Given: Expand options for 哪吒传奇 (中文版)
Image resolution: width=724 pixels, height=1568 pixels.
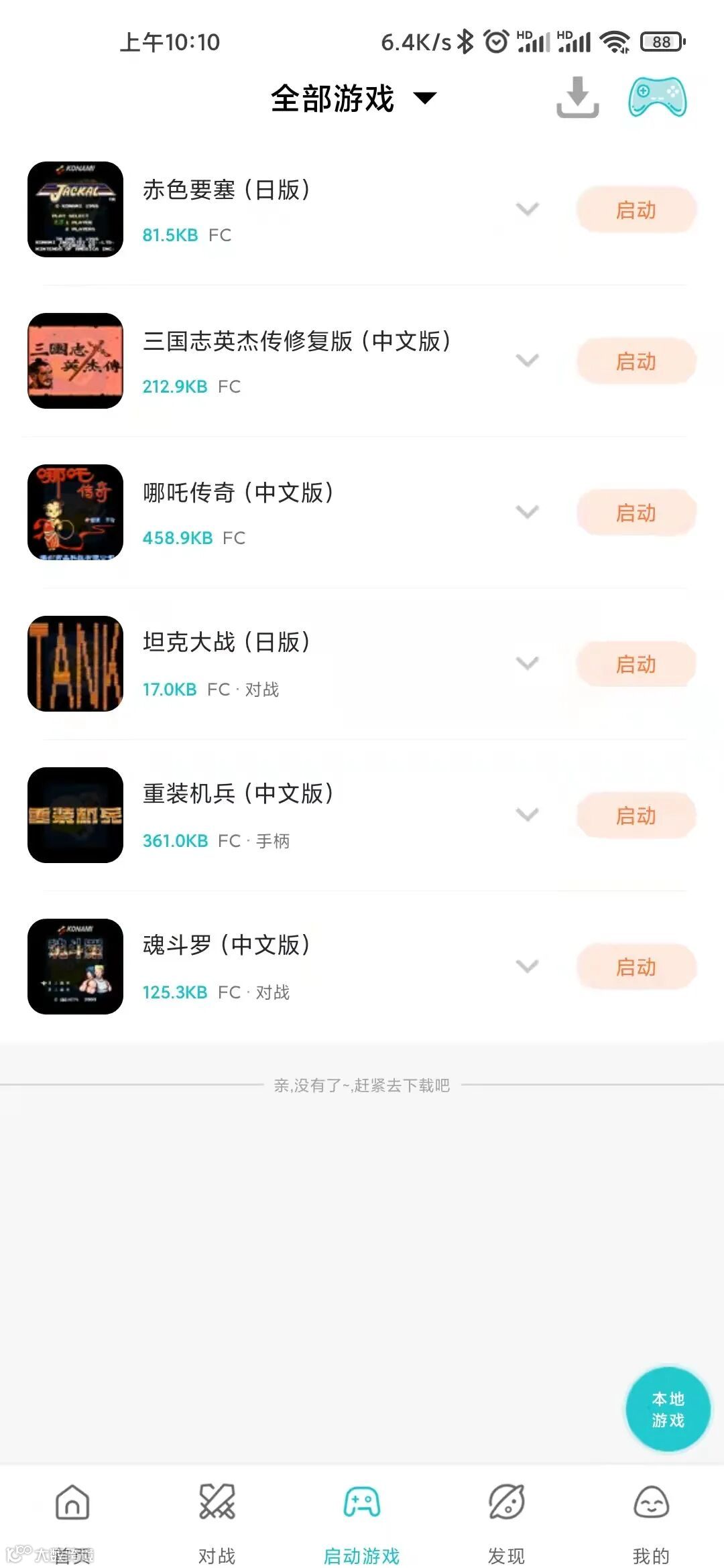Looking at the screenshot, I should pos(528,513).
